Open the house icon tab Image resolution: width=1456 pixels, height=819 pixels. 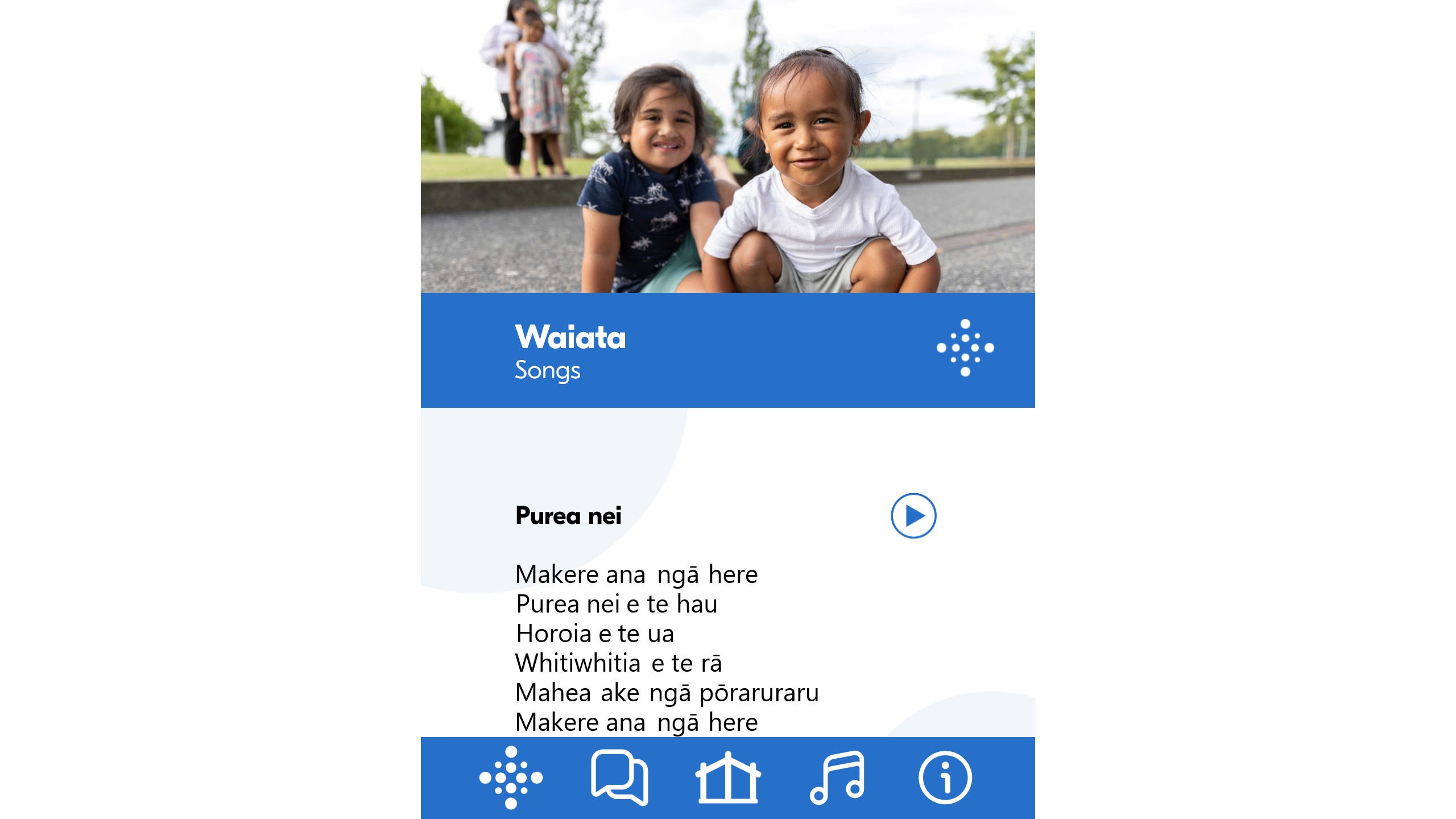click(728, 777)
